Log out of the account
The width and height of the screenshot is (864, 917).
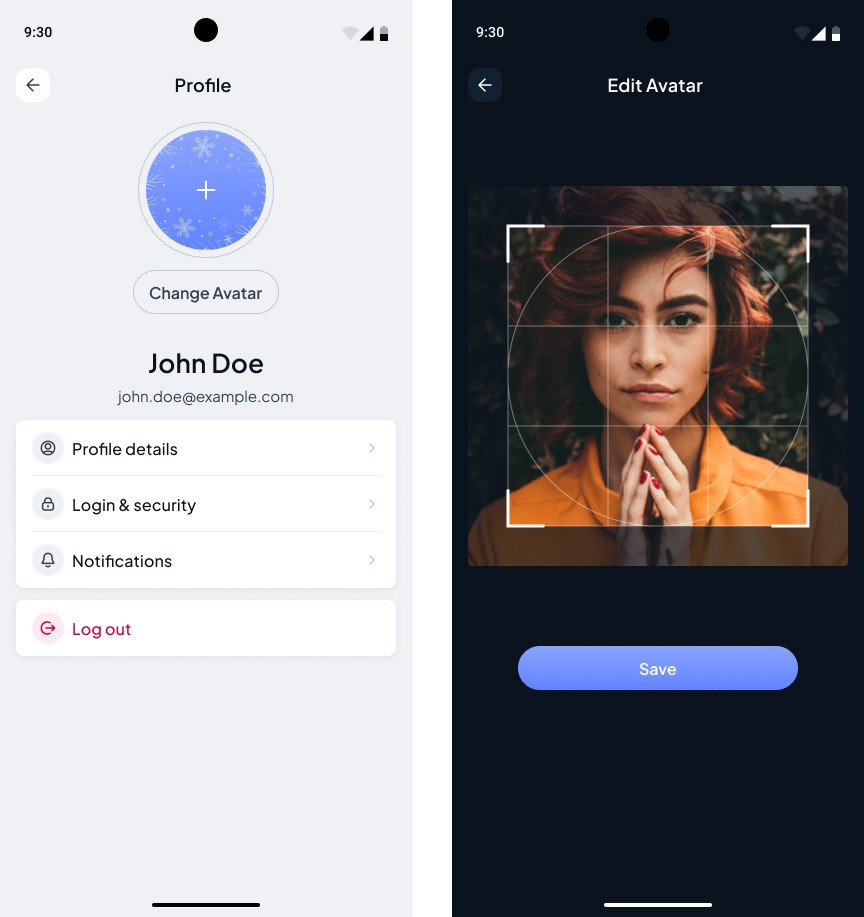point(206,629)
